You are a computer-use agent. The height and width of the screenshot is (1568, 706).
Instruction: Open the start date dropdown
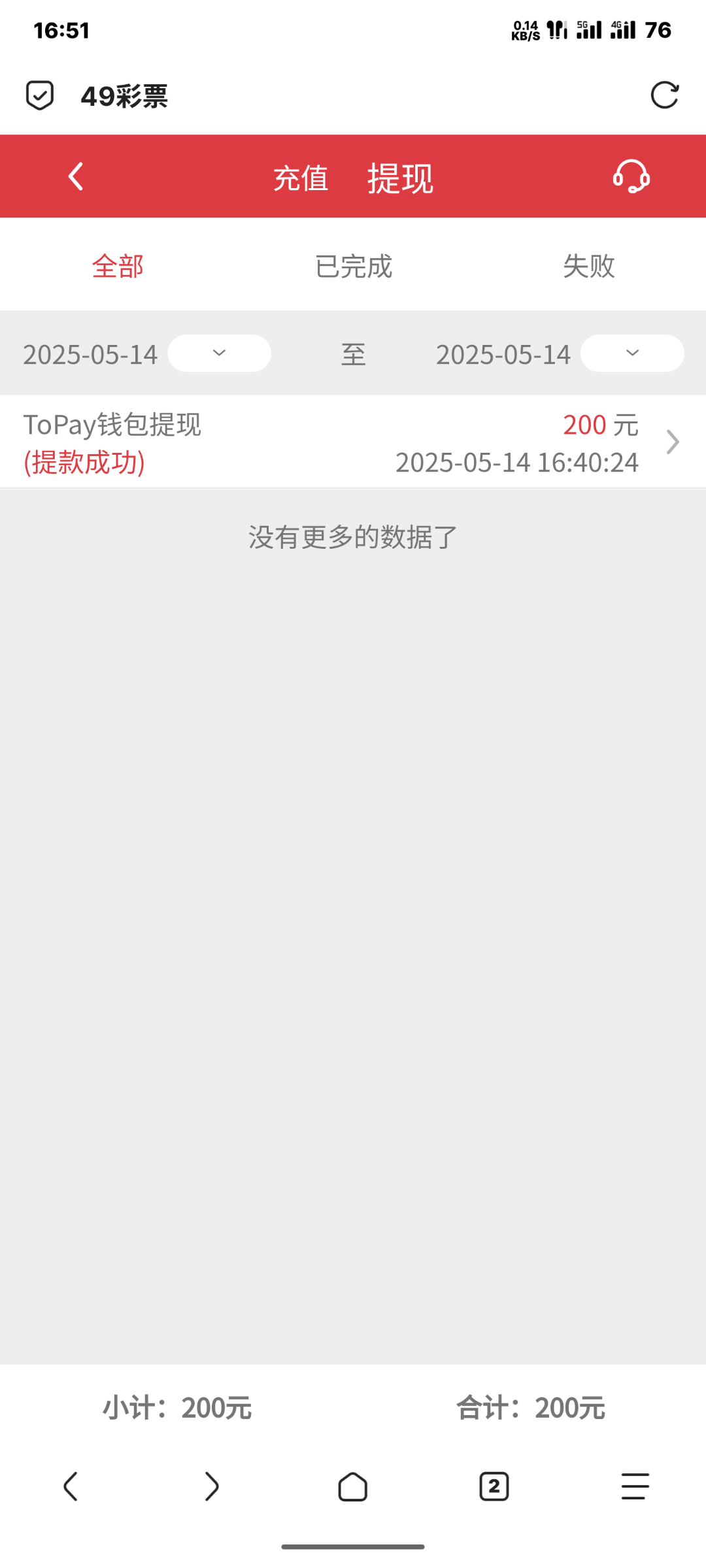(x=219, y=353)
